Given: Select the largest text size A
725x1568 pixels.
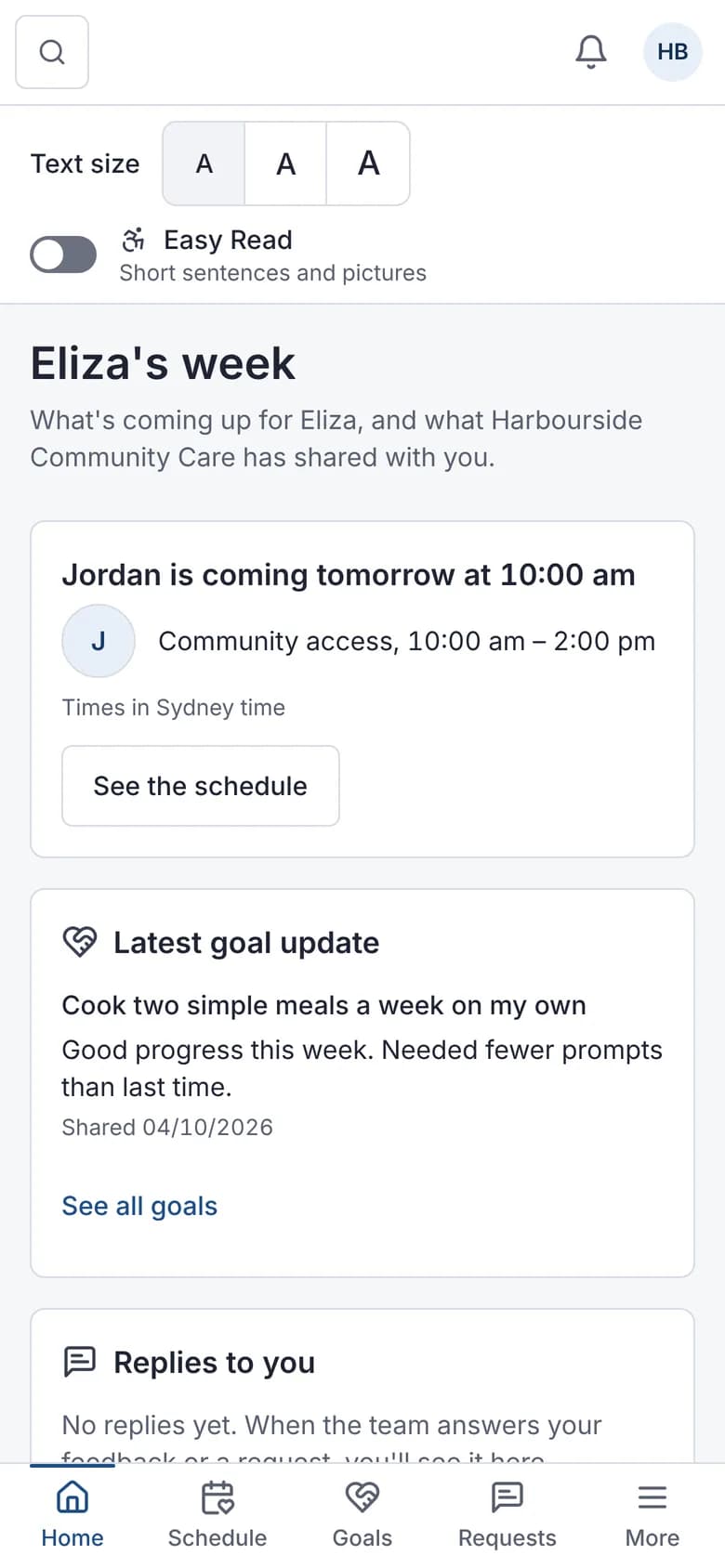Looking at the screenshot, I should (x=368, y=163).
